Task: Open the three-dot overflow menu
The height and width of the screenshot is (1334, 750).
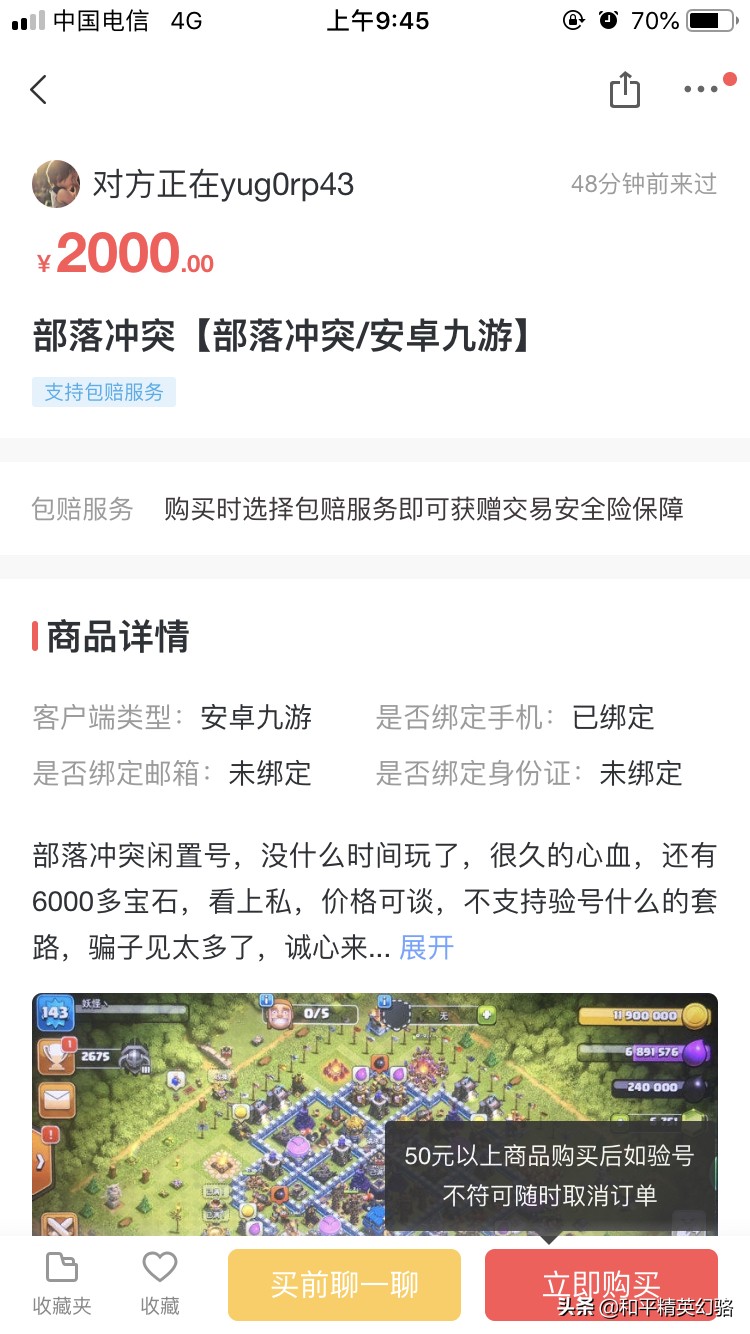Action: [x=701, y=89]
